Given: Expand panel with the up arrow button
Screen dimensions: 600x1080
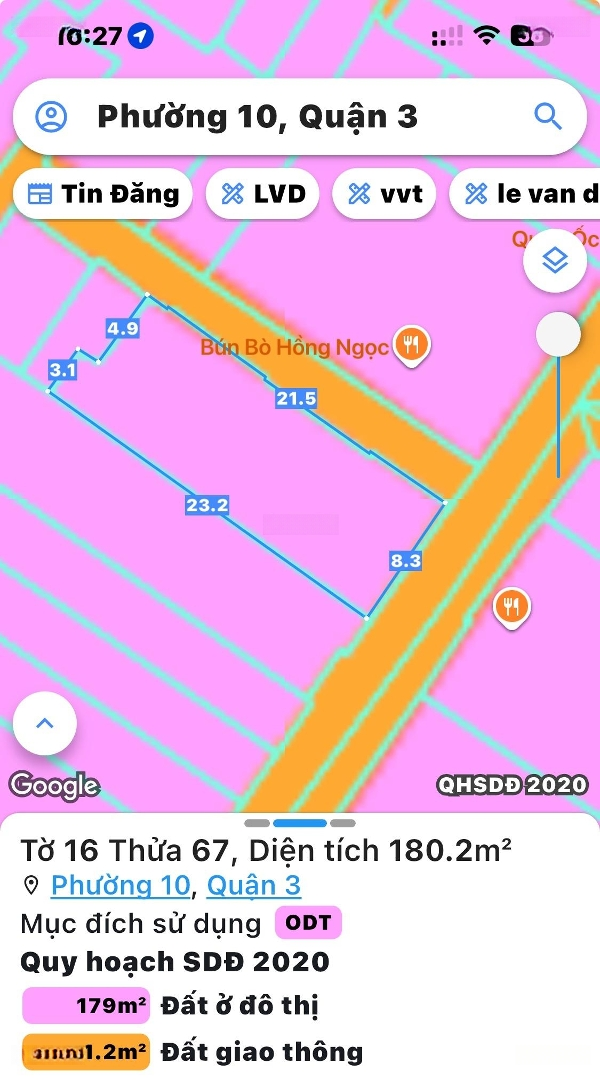Looking at the screenshot, I should [44, 722].
